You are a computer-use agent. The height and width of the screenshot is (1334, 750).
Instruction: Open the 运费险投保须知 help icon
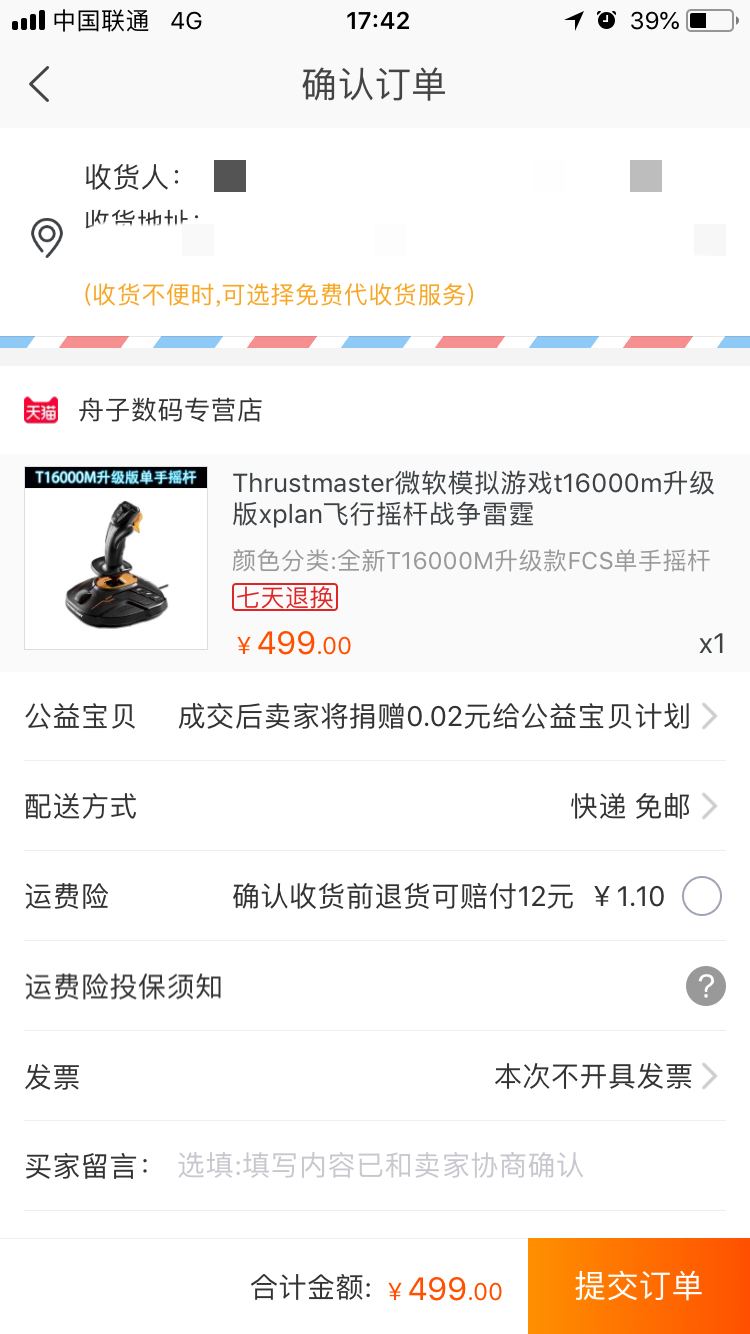(x=705, y=987)
